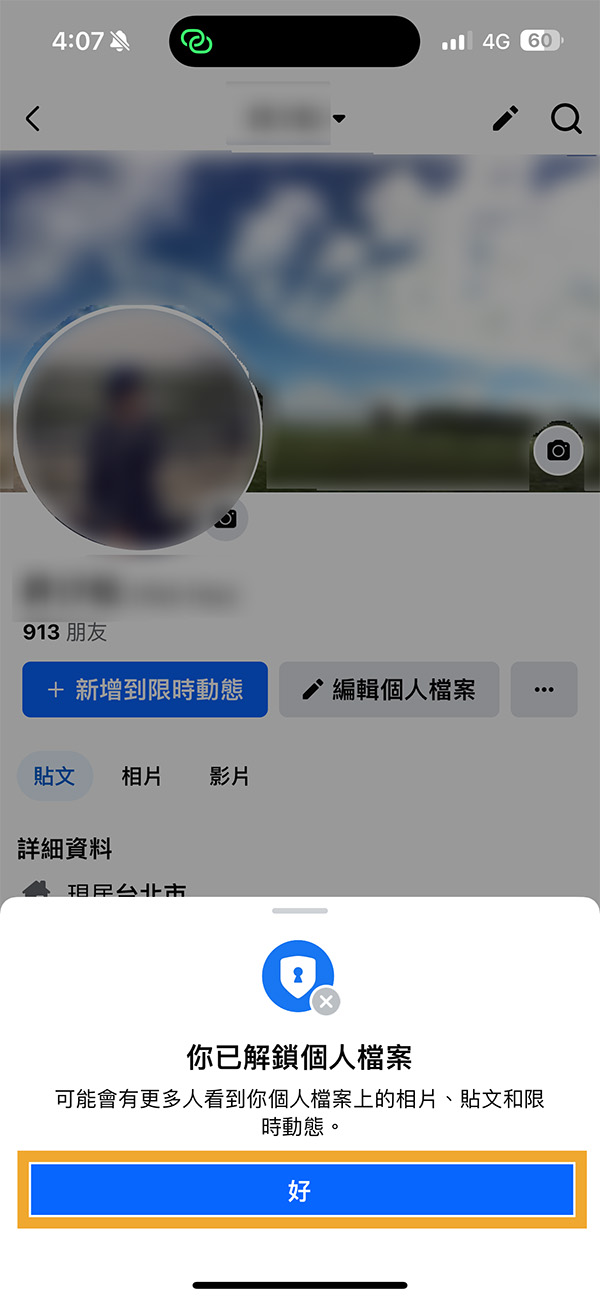The image size is (600, 1300).
Task: Switch to the 影片 tab
Action: (x=229, y=776)
